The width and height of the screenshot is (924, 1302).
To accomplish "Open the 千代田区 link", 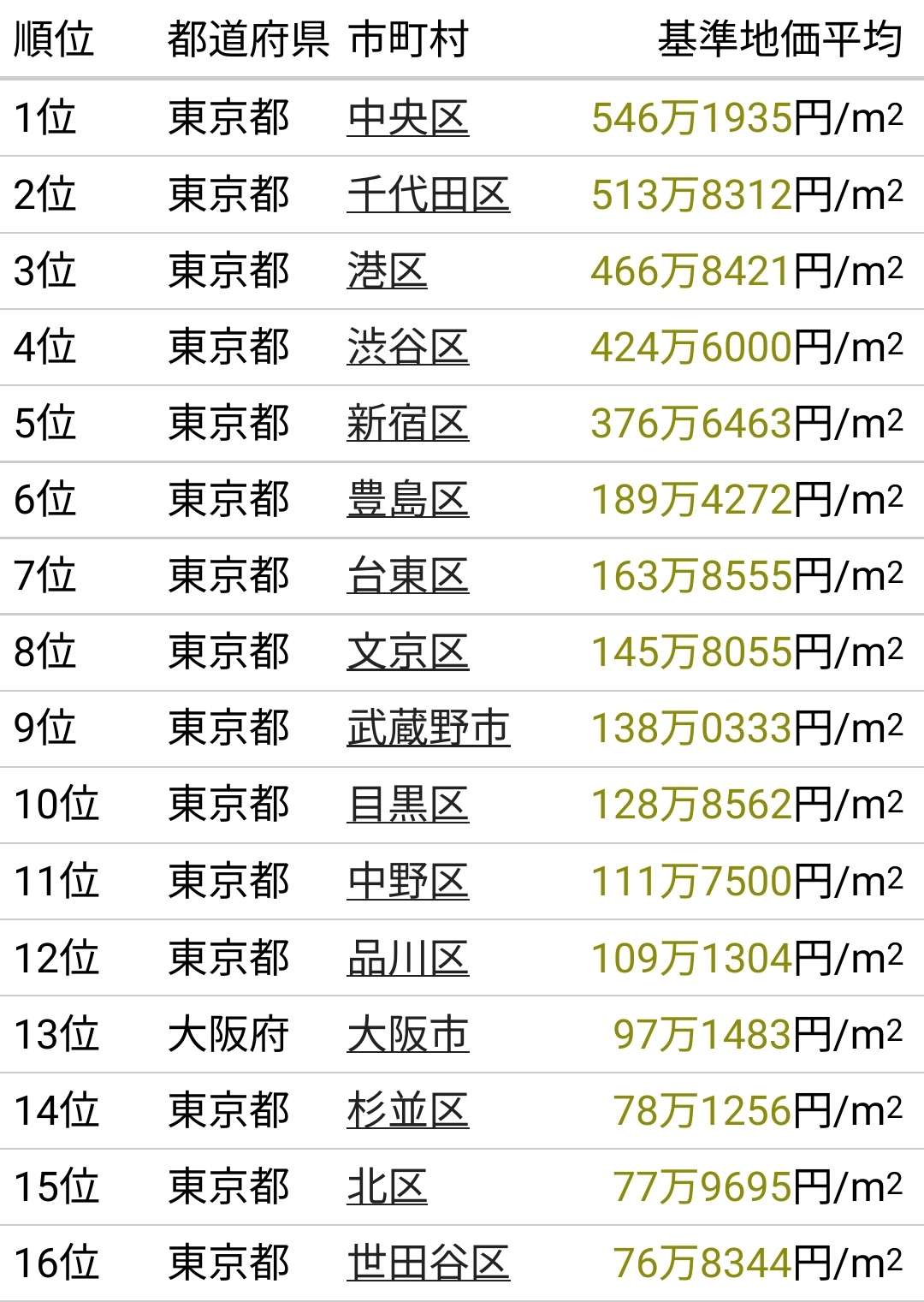I will click(x=428, y=195).
